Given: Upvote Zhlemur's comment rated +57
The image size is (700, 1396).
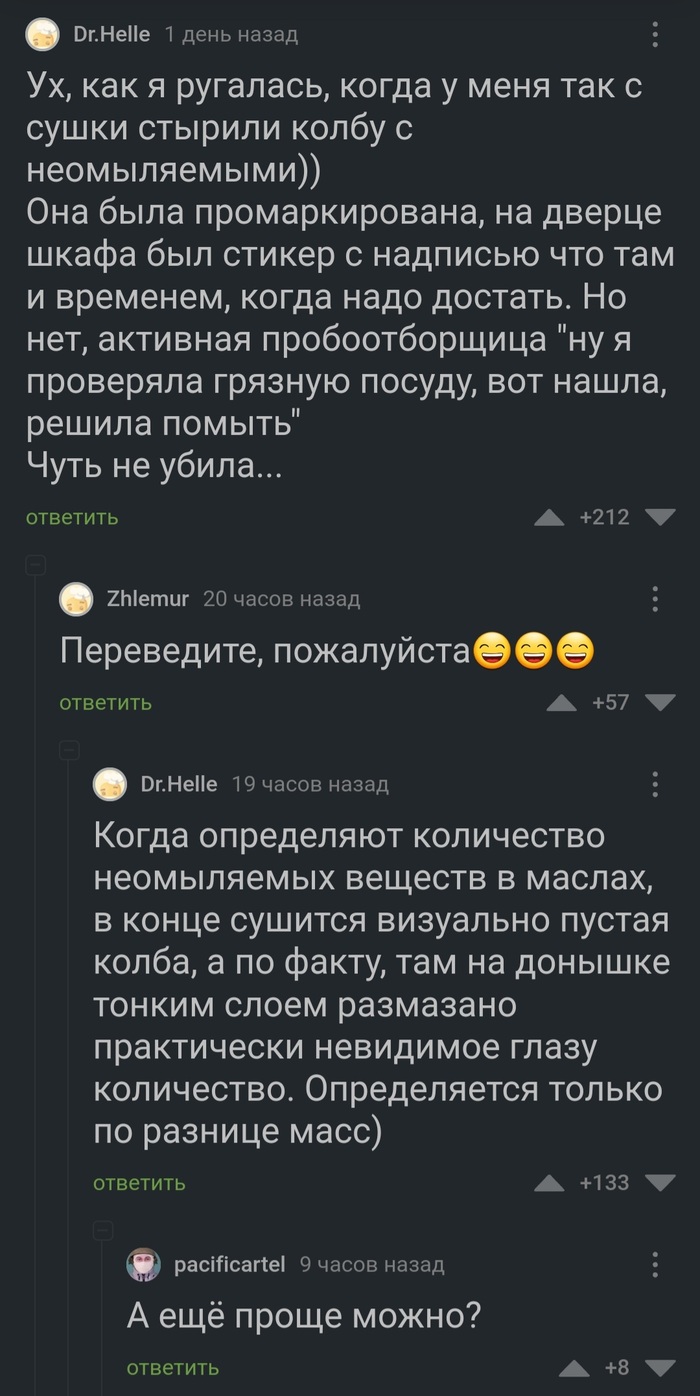Looking at the screenshot, I should [x=561, y=702].
